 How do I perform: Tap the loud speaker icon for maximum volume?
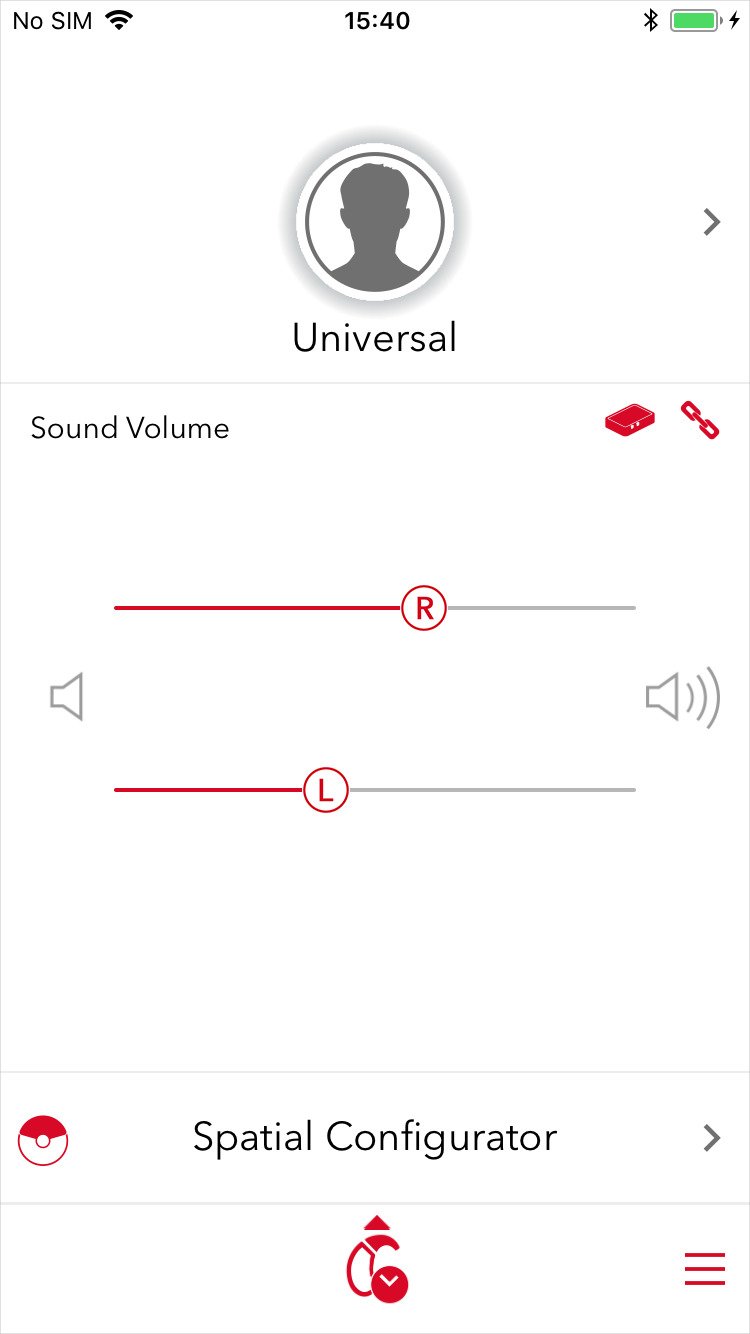pyautogui.click(x=682, y=697)
